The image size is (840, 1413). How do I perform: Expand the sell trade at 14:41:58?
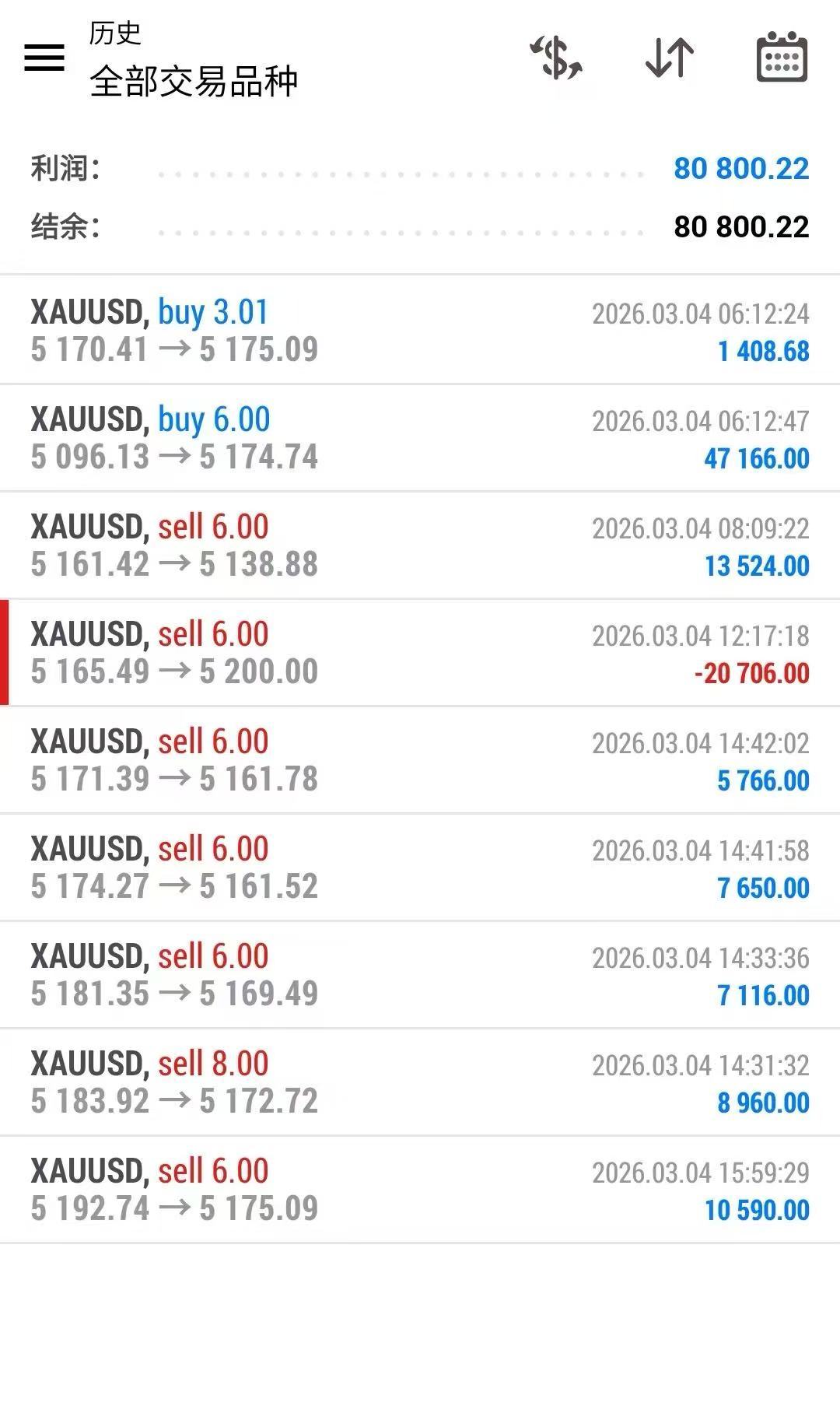click(420, 868)
